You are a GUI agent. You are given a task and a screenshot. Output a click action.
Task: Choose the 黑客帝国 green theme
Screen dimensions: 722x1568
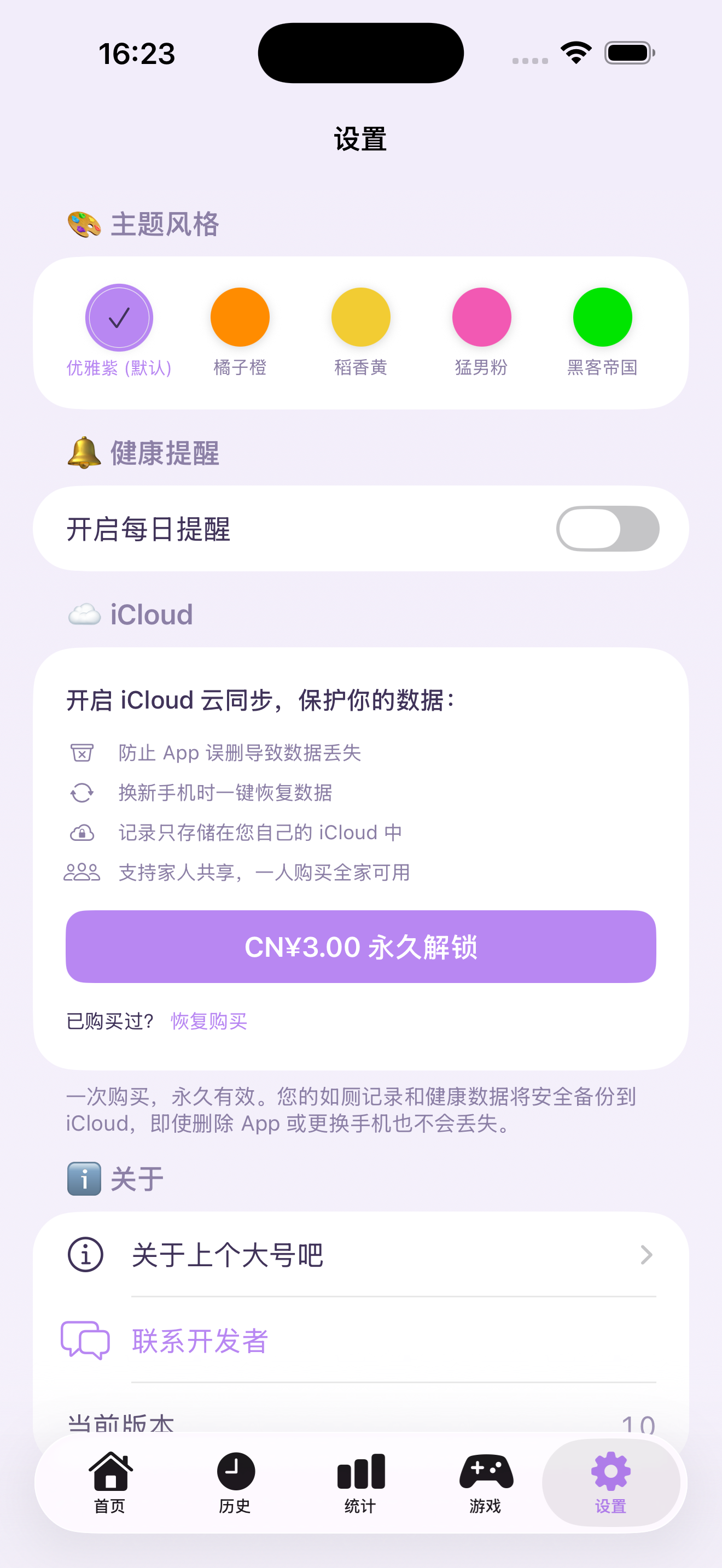pyautogui.click(x=602, y=317)
